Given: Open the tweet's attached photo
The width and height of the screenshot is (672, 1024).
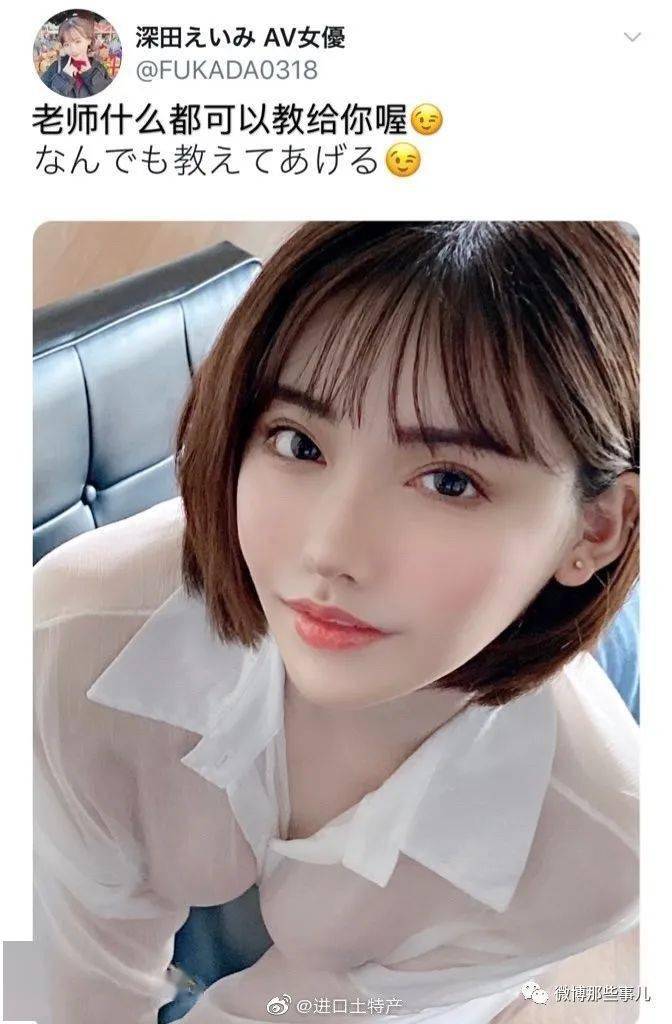Looking at the screenshot, I should 336,600.
